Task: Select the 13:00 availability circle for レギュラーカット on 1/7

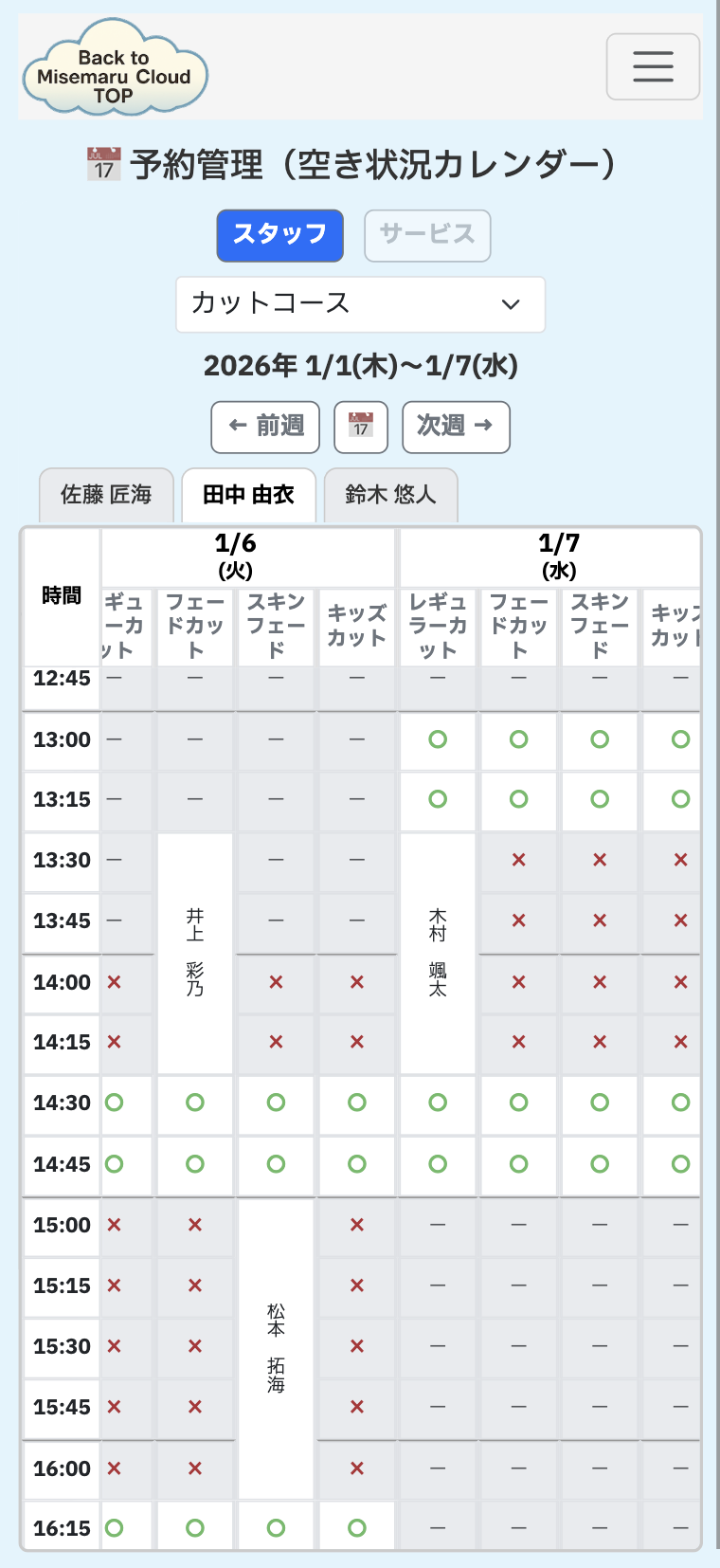Action: [437, 740]
